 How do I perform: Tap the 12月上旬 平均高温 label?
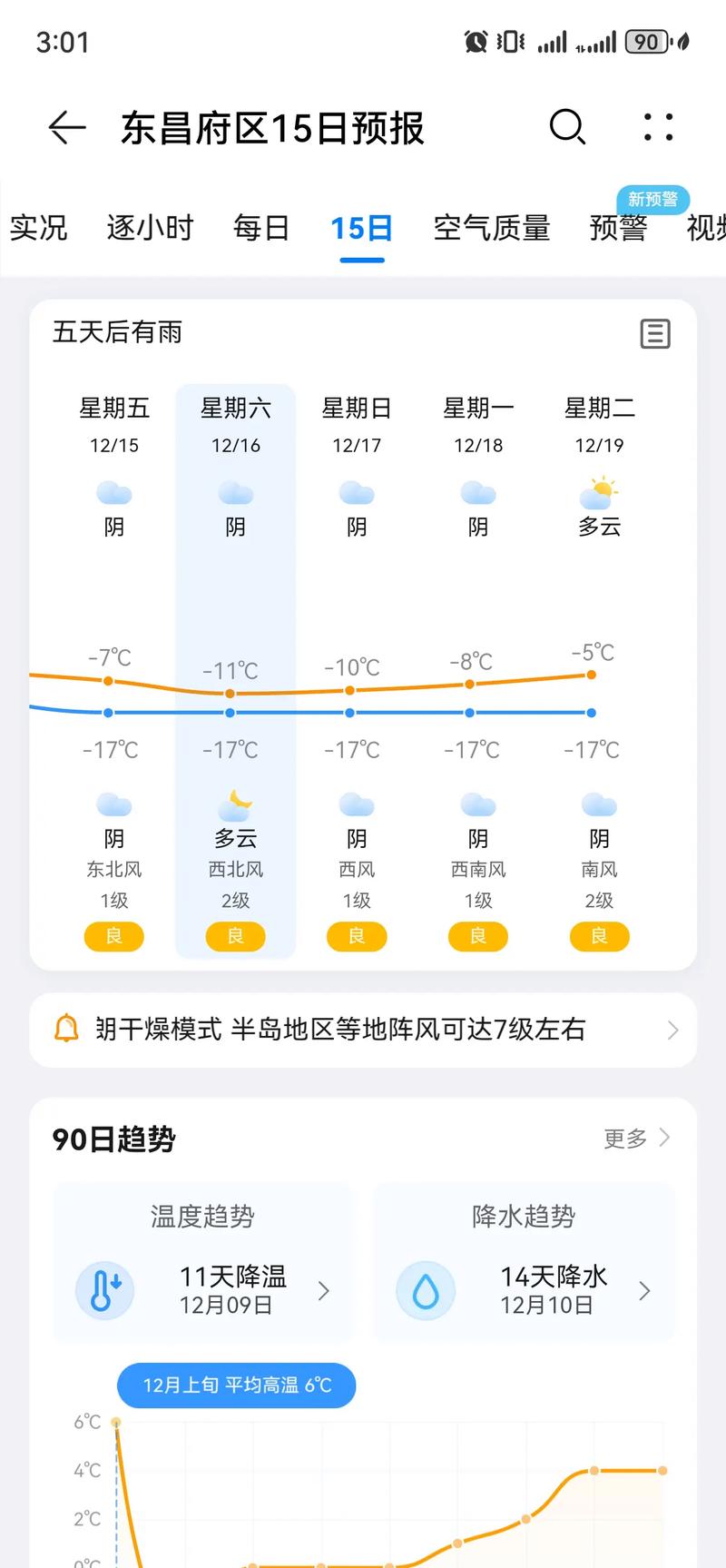coord(236,1385)
